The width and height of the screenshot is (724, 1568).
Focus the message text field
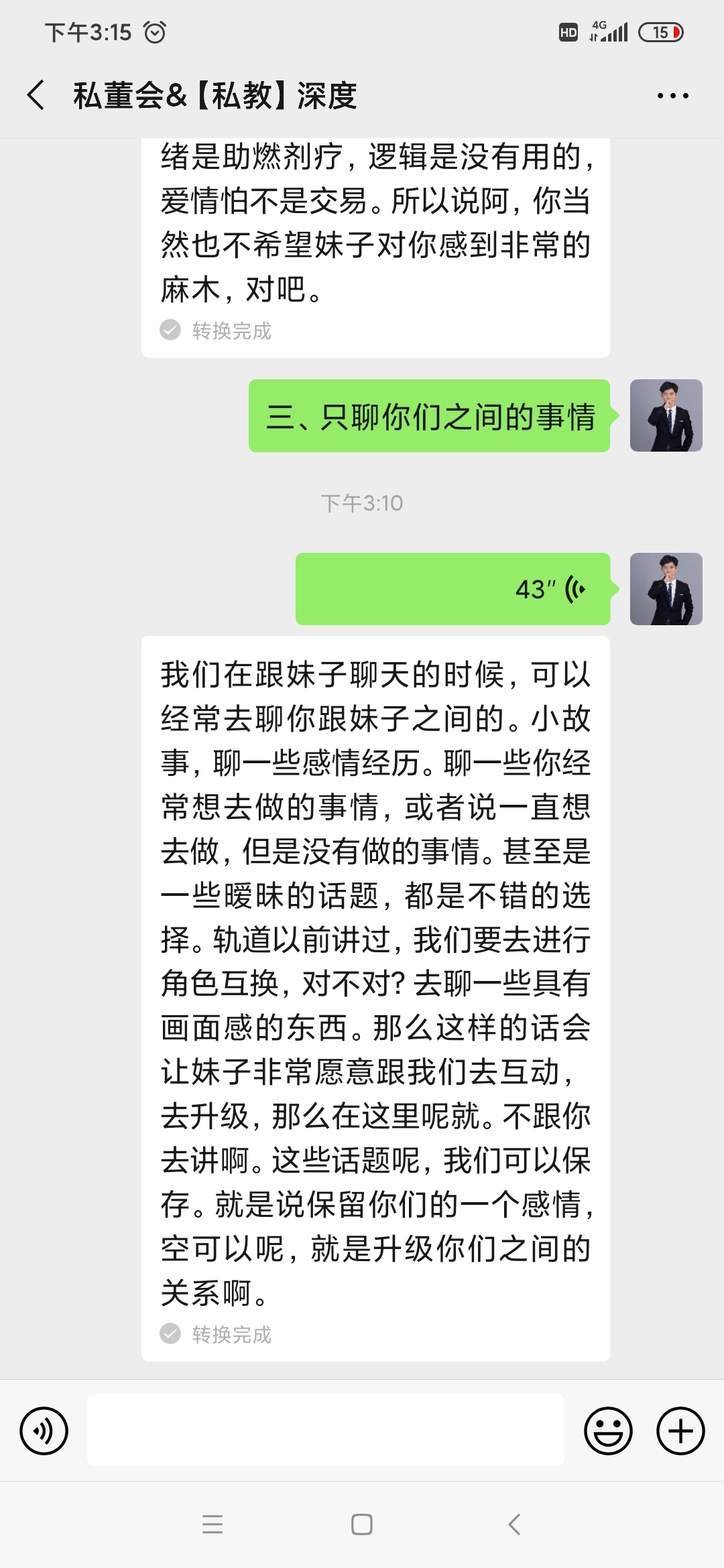[x=325, y=1431]
